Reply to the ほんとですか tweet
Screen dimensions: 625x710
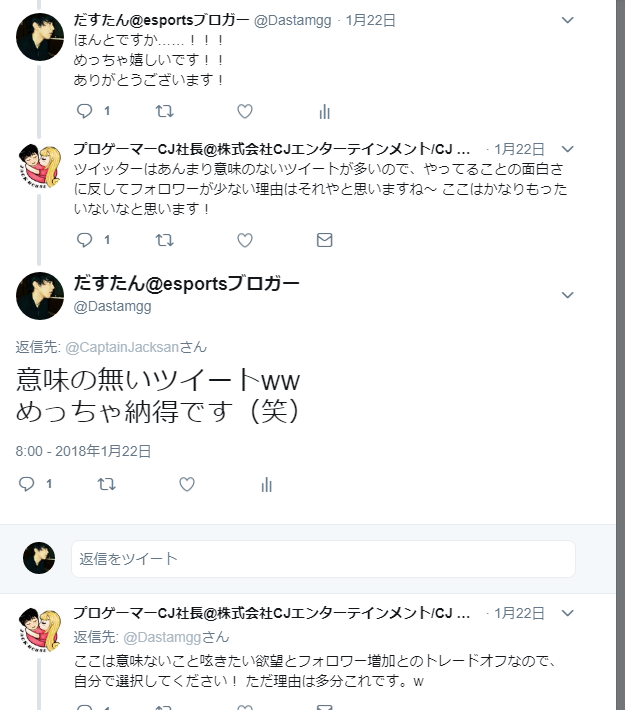85,111
